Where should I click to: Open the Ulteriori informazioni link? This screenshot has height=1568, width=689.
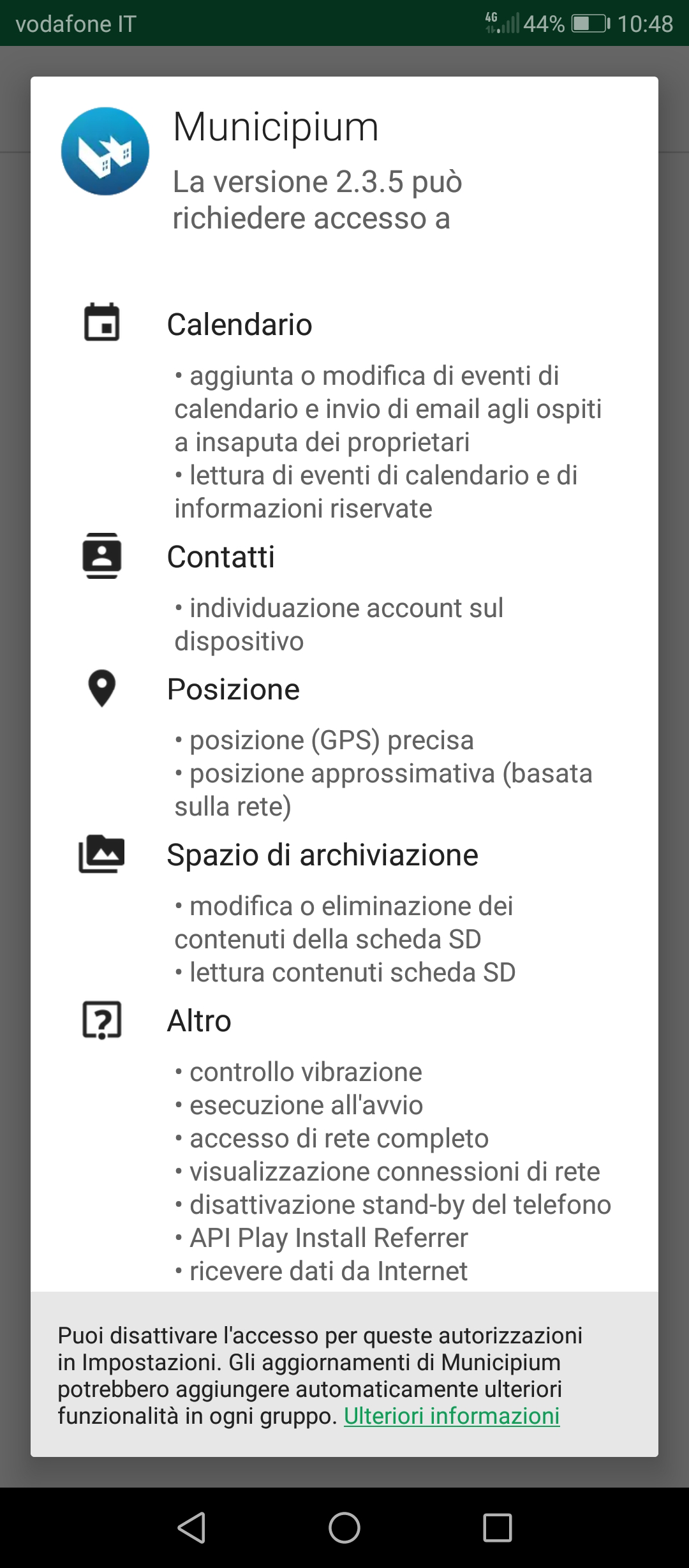point(452,1415)
